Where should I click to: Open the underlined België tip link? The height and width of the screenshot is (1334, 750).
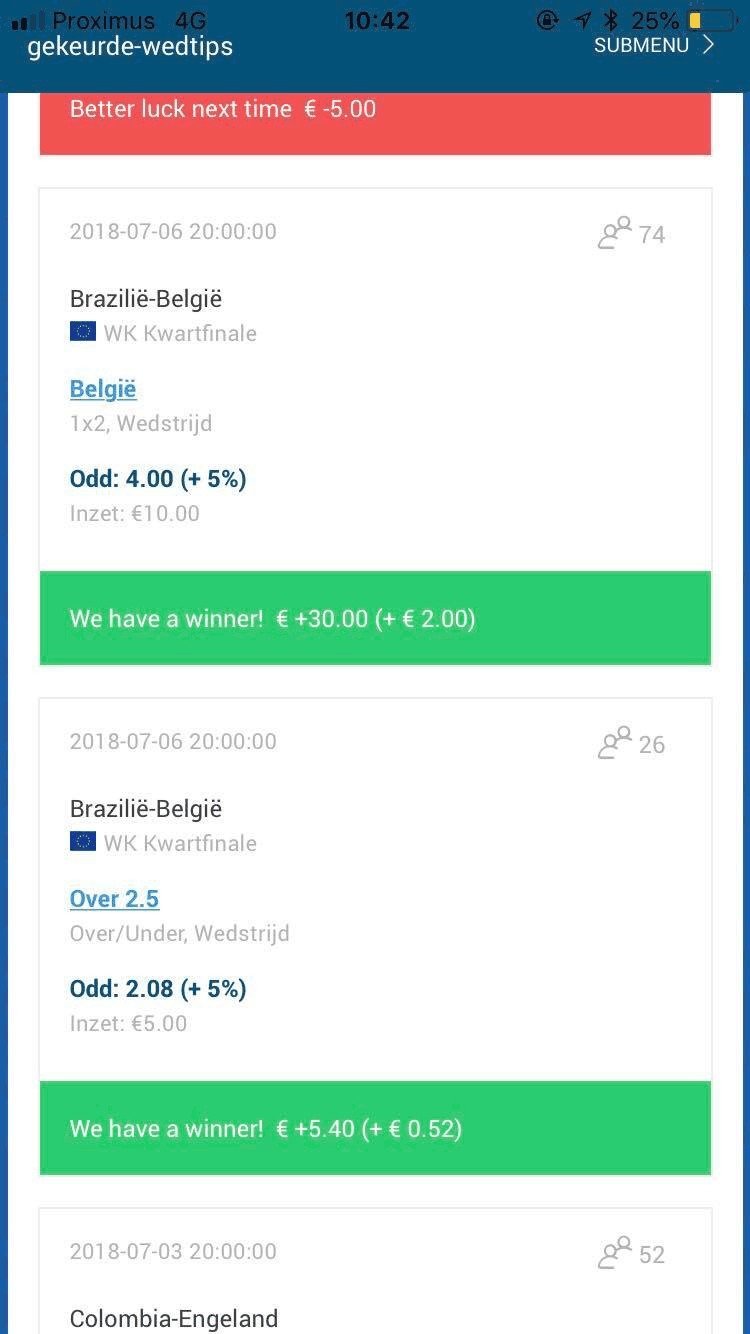(103, 389)
